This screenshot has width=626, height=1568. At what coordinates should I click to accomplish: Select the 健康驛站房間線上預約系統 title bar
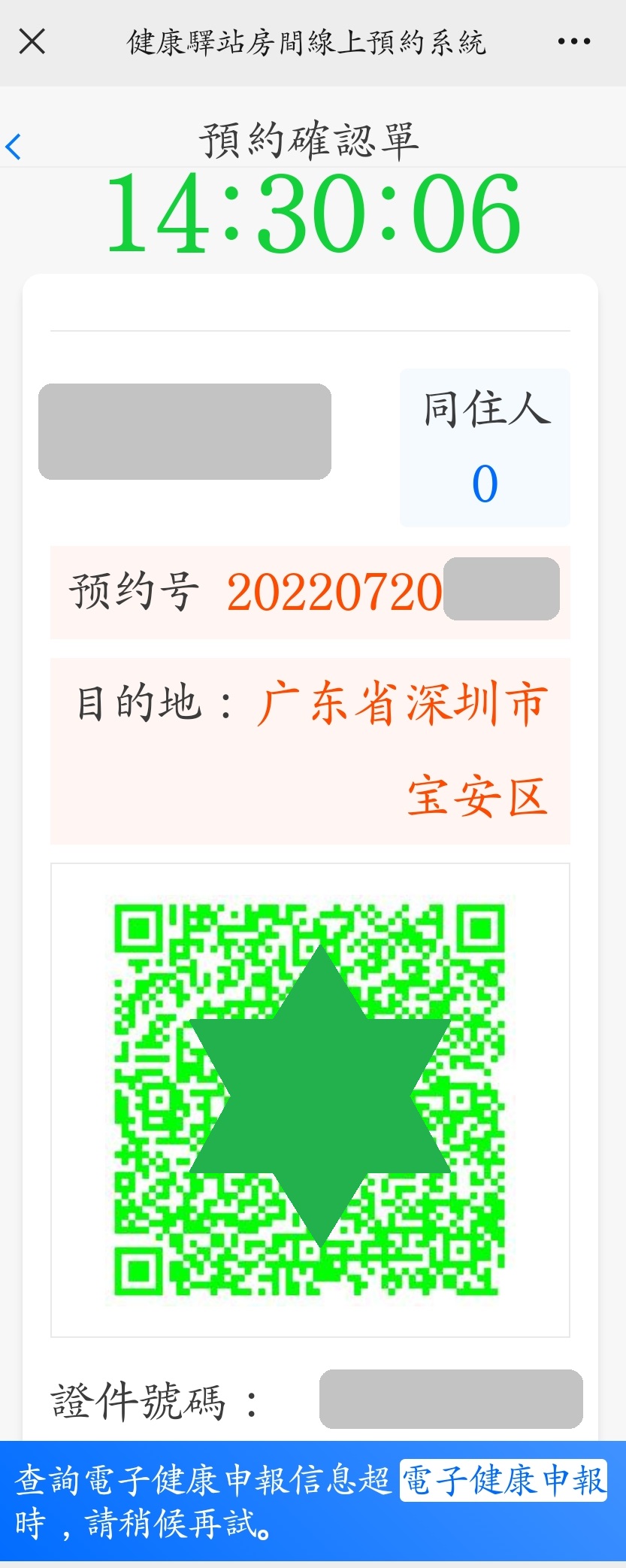point(307,42)
